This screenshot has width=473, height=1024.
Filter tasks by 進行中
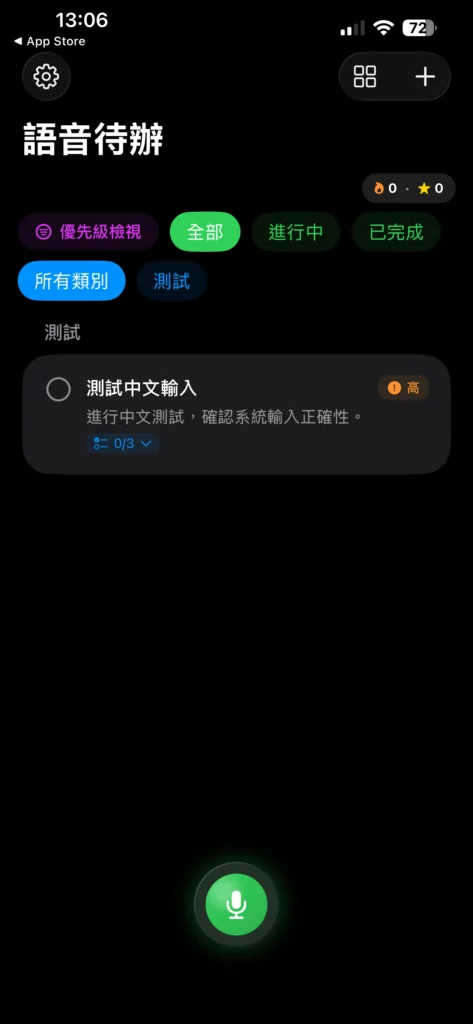296,232
